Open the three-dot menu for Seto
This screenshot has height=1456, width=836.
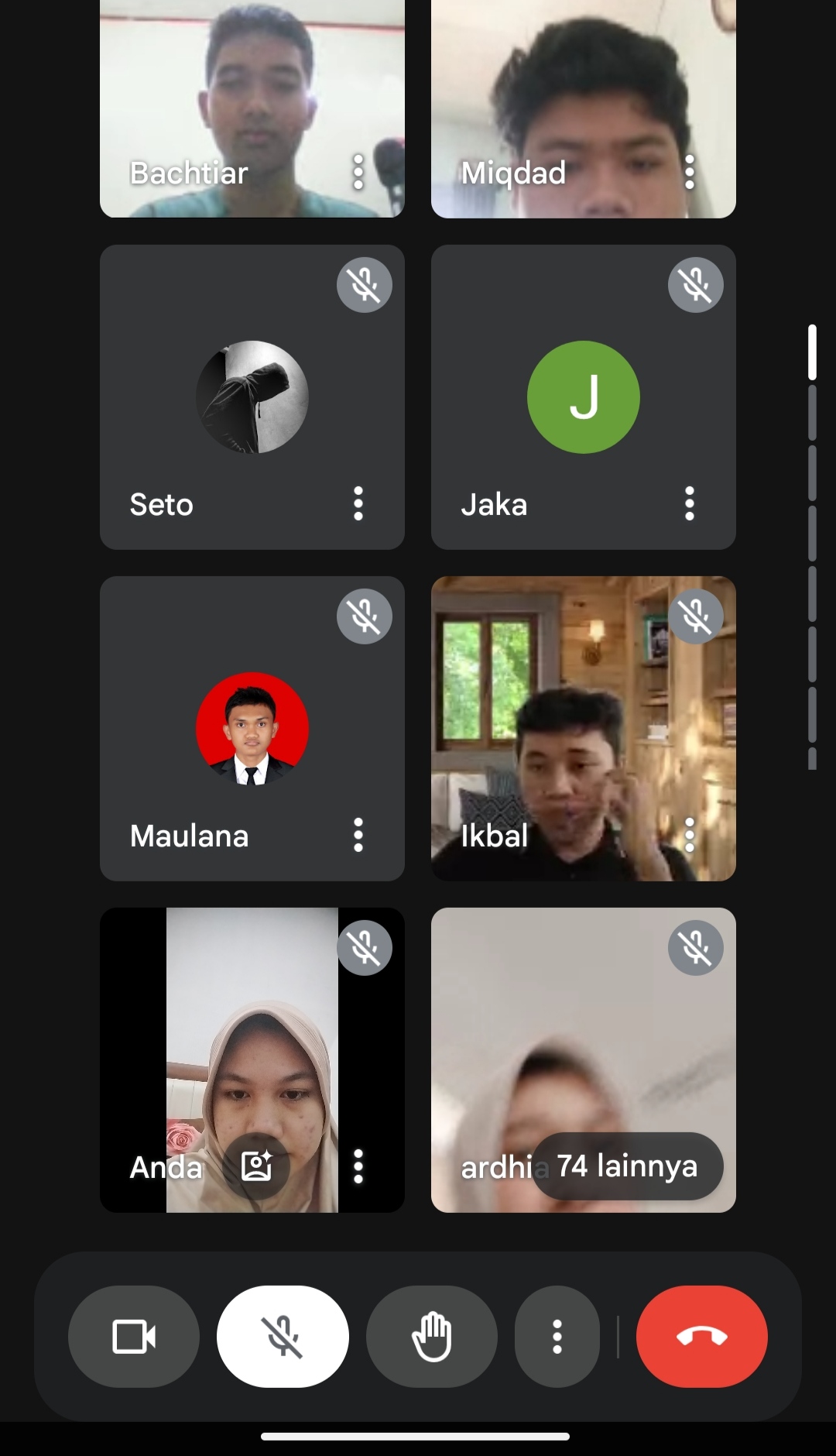pyautogui.click(x=358, y=503)
